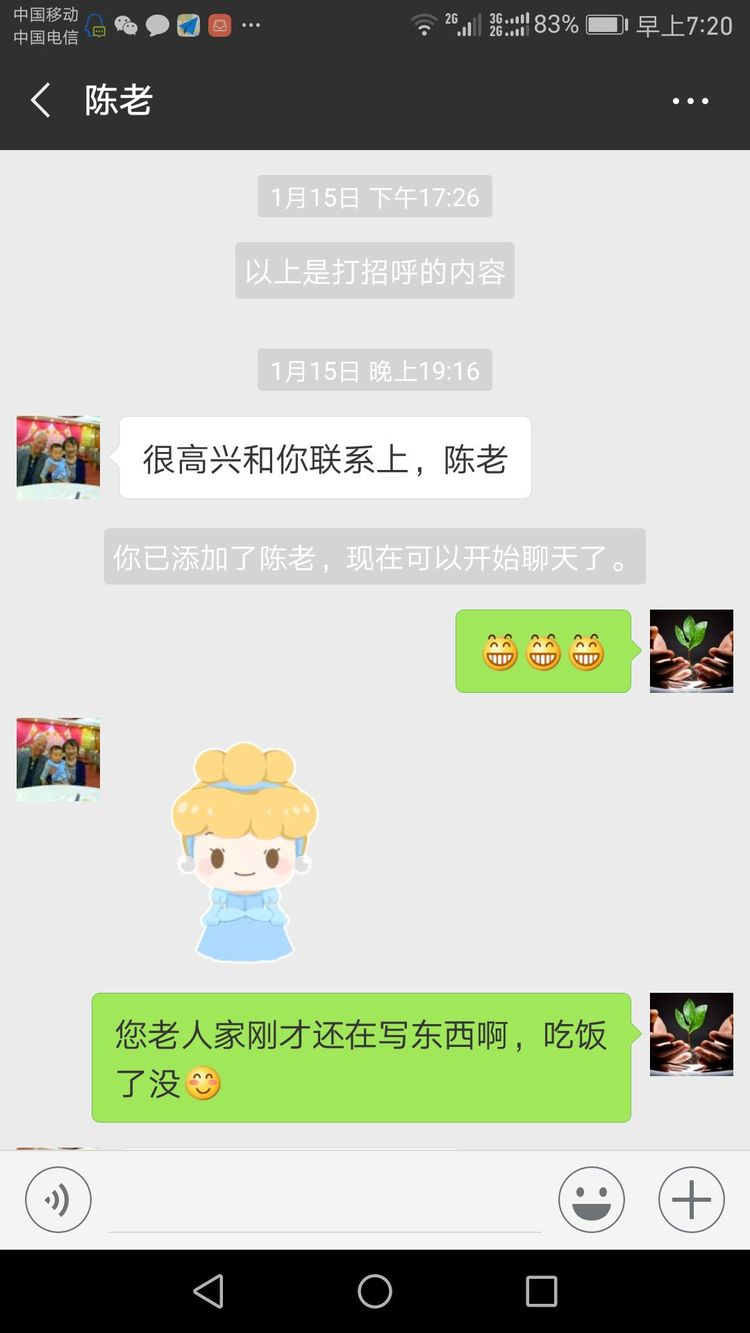Go back from the 陈老 chat
This screenshot has width=750, height=1333.
click(41, 101)
